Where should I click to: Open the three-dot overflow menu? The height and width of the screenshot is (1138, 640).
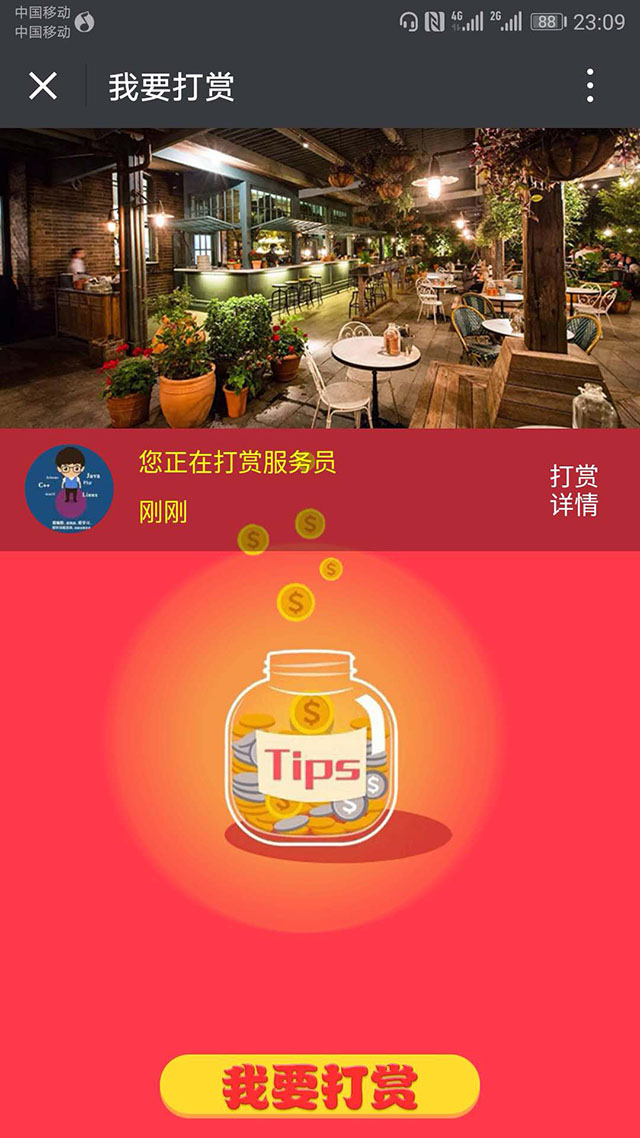(x=590, y=86)
